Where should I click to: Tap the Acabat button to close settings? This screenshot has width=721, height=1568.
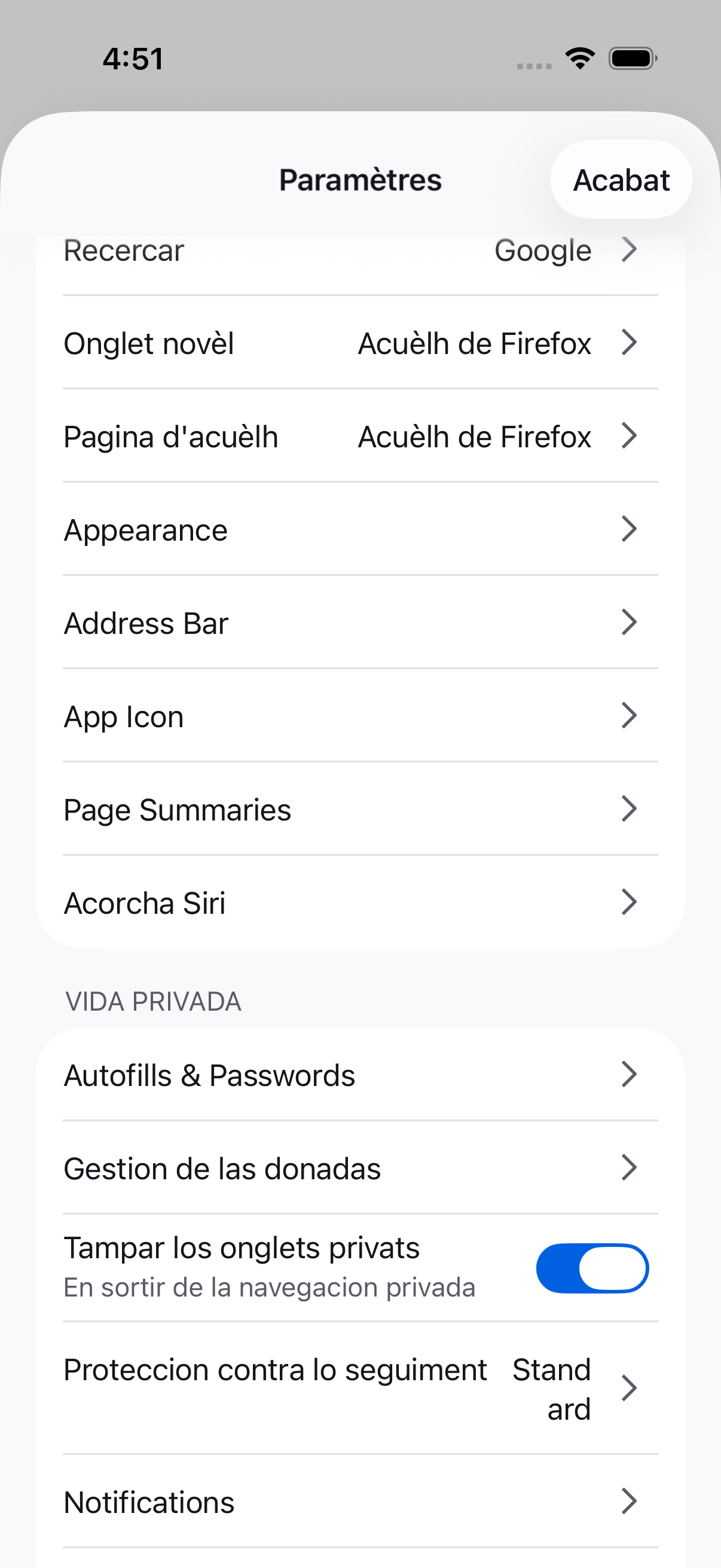[621, 180]
